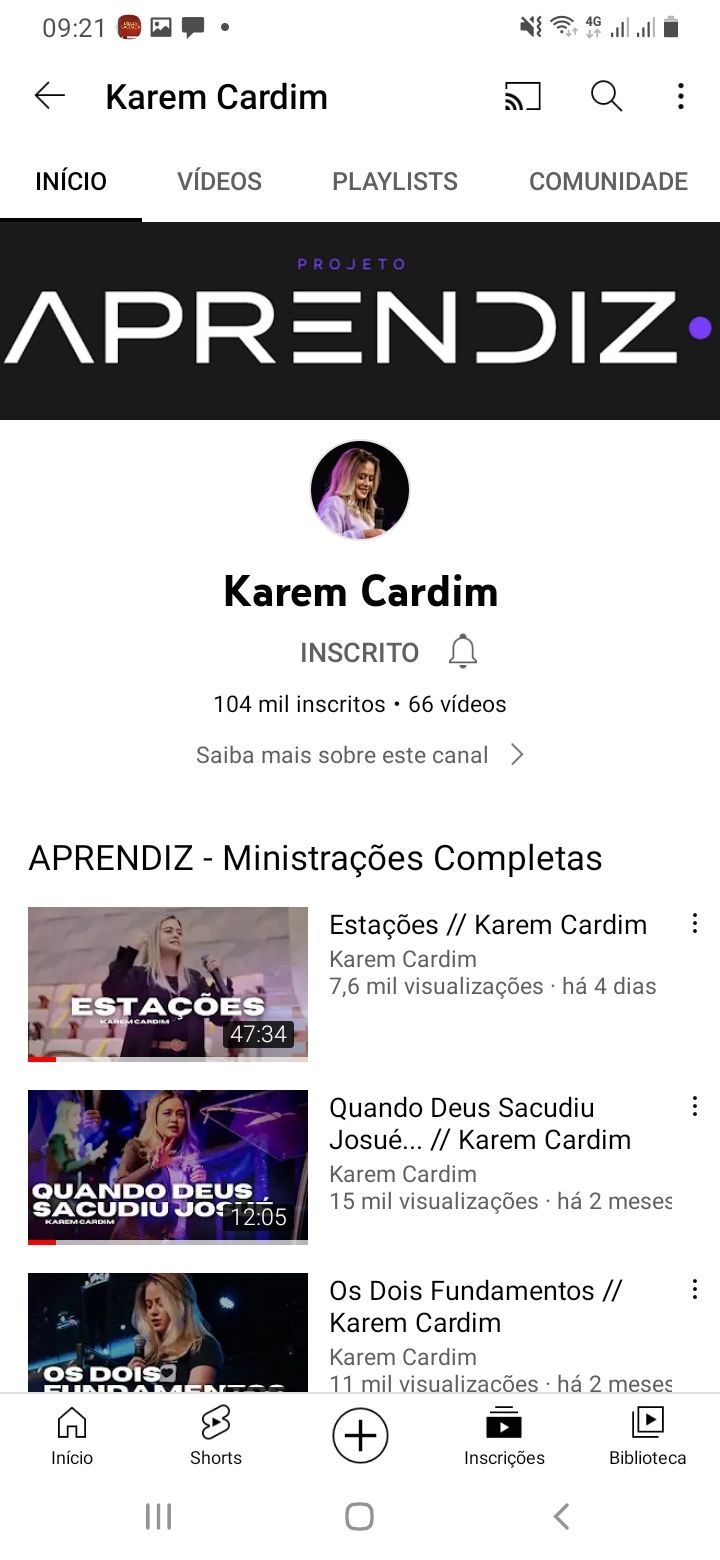Switch to the PLAYLISTS tab

point(394,181)
